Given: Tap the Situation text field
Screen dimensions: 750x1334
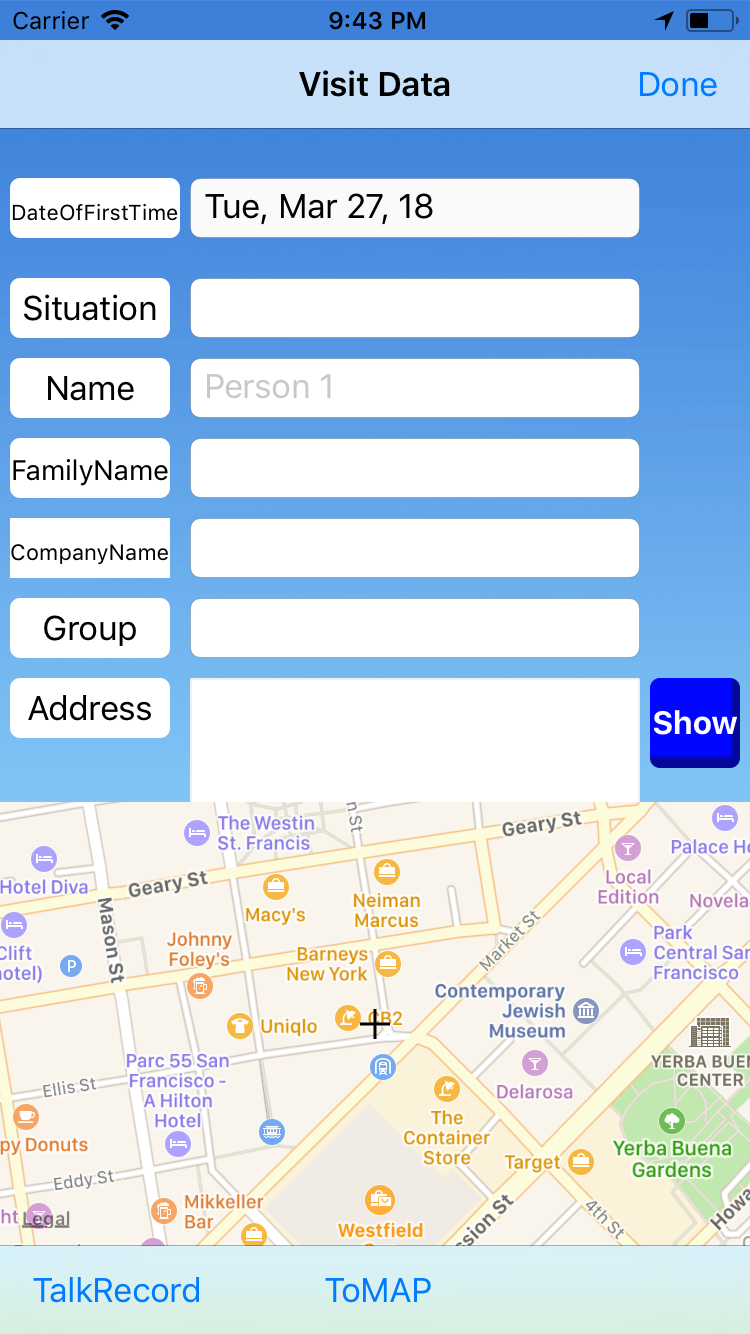Looking at the screenshot, I should [415, 308].
